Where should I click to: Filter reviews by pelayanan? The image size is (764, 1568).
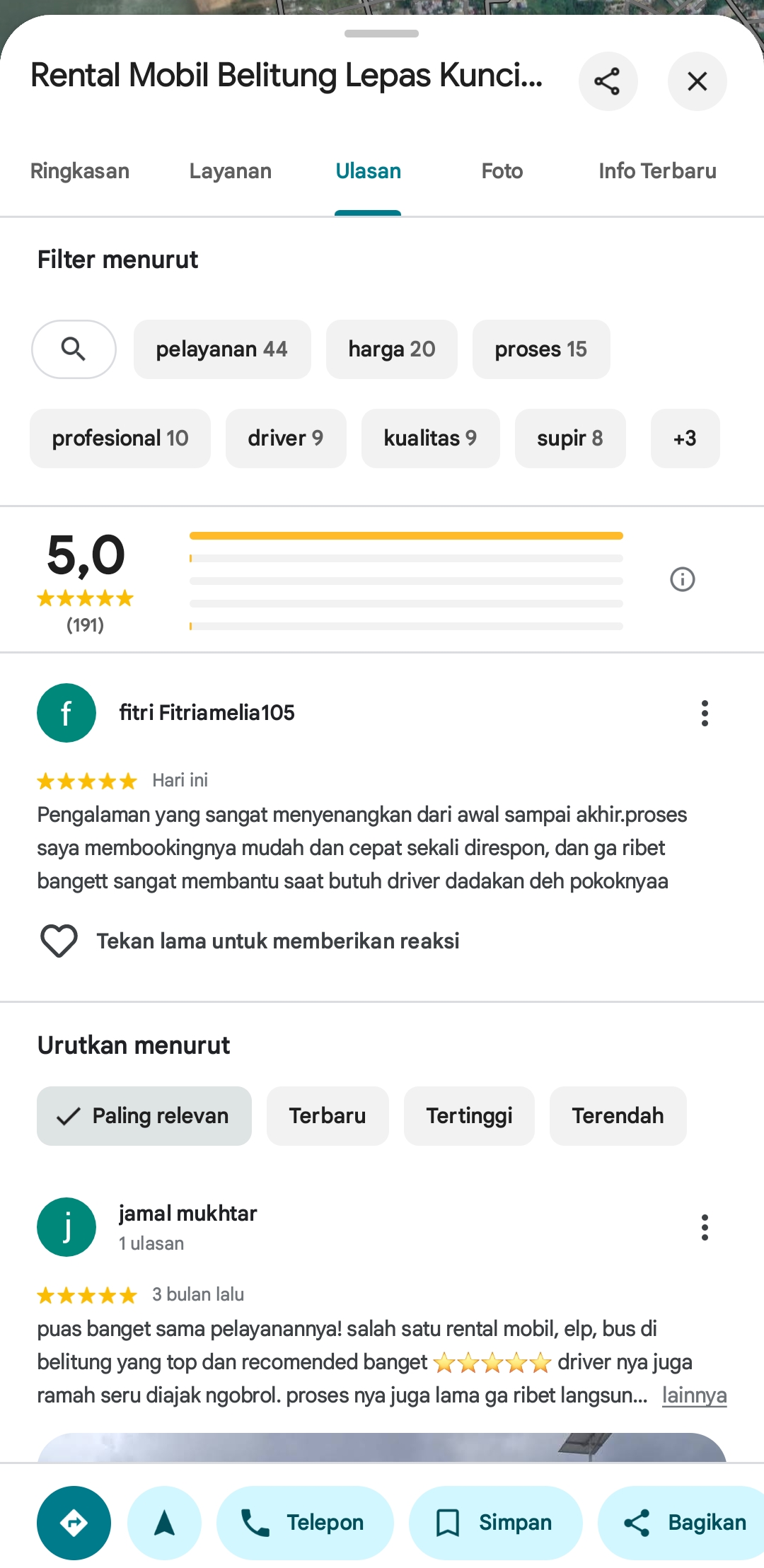point(222,349)
